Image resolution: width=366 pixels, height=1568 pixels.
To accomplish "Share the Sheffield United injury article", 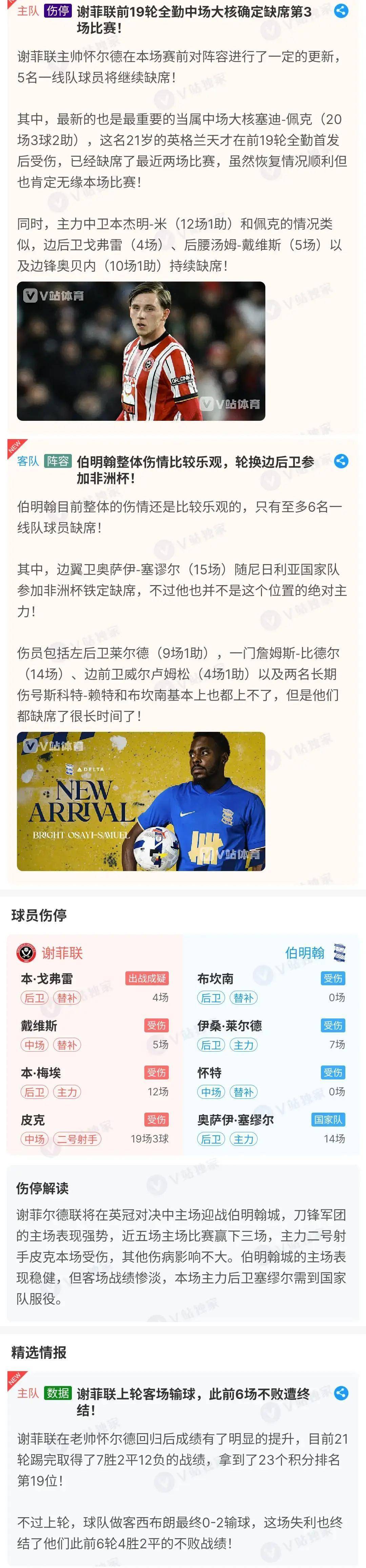I will [342, 11].
